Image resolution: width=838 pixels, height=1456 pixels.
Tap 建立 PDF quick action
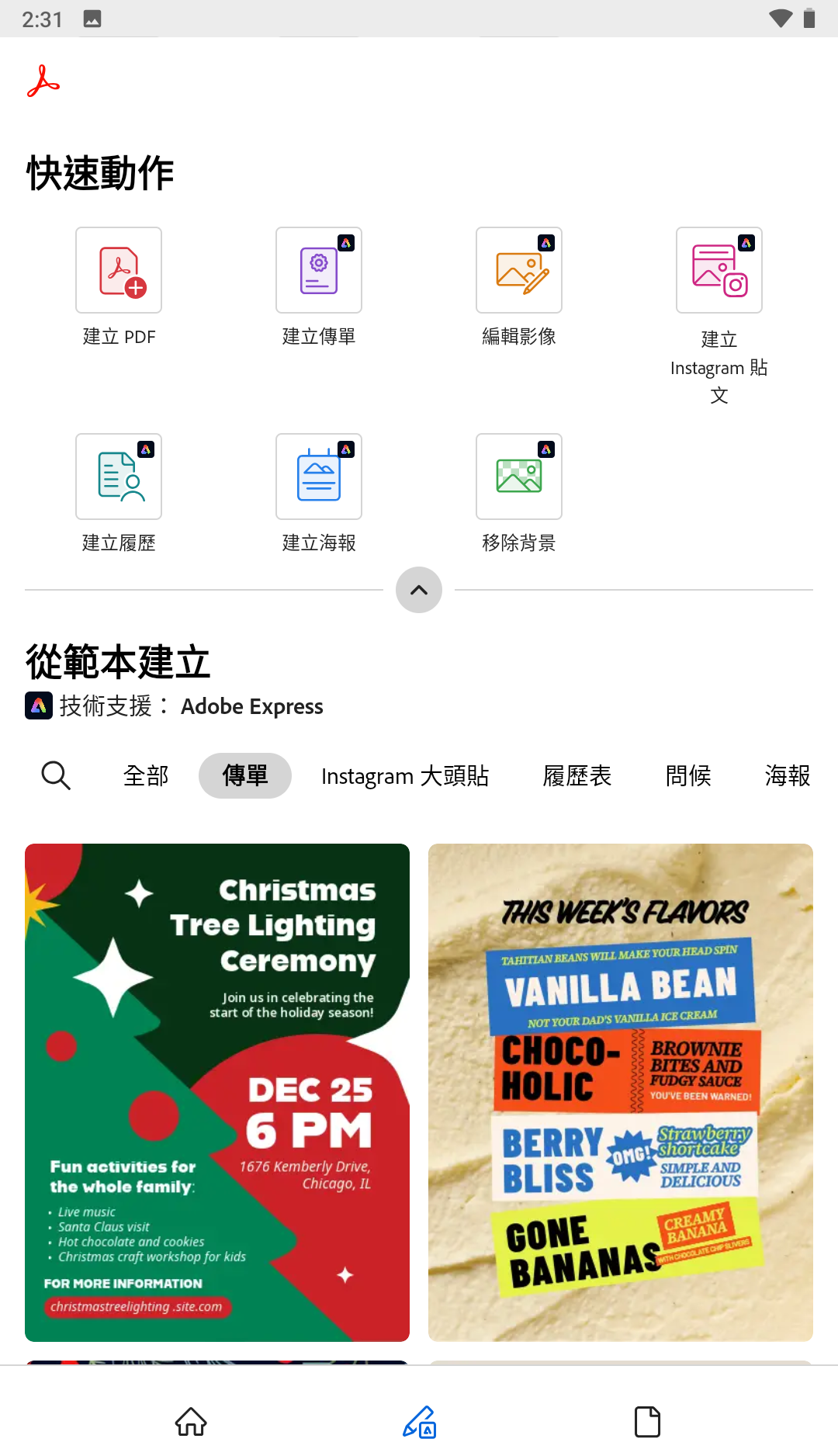pyautogui.click(x=119, y=271)
